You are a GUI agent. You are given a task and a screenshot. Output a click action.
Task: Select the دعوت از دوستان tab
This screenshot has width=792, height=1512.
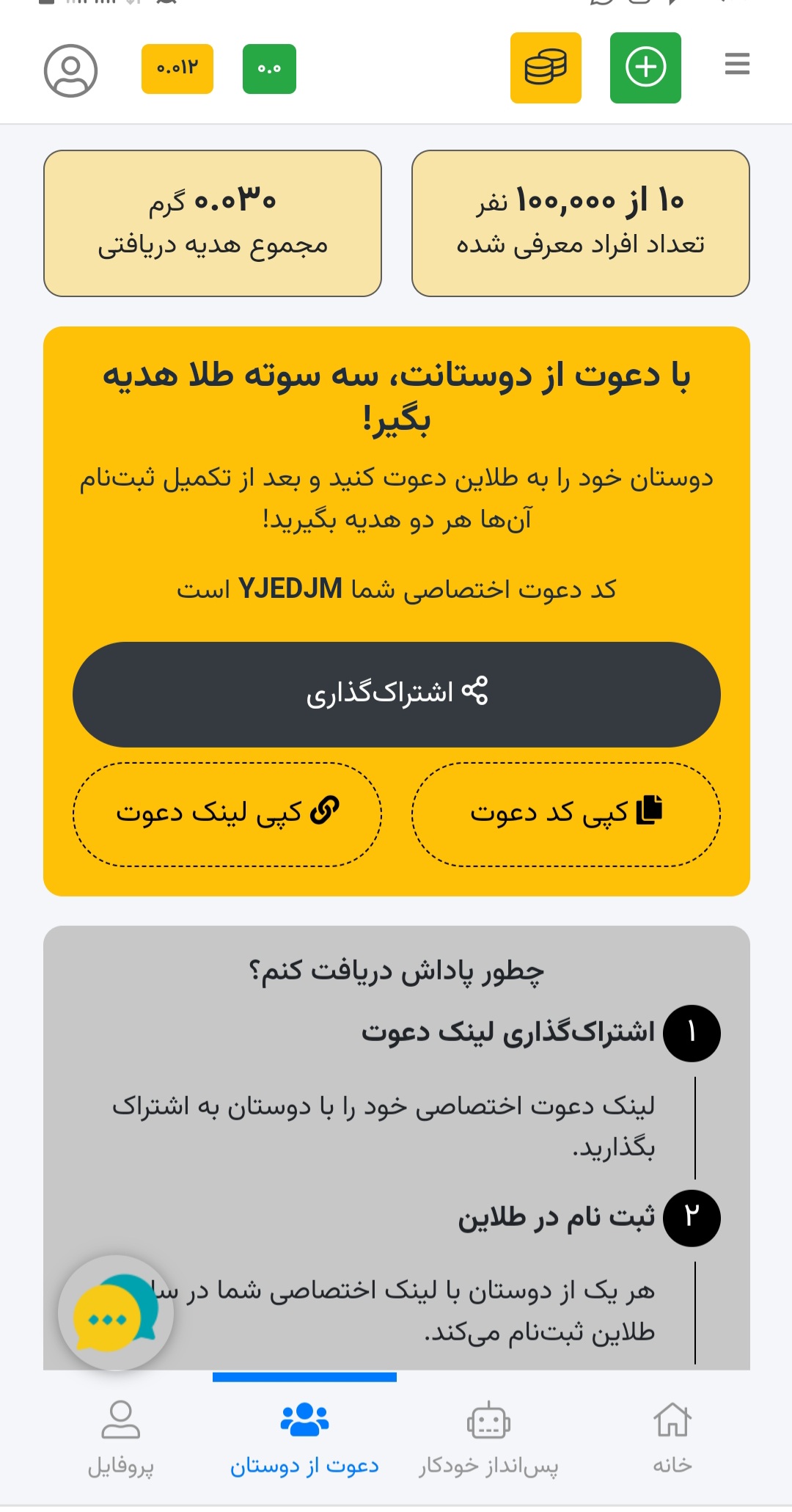[304, 1436]
